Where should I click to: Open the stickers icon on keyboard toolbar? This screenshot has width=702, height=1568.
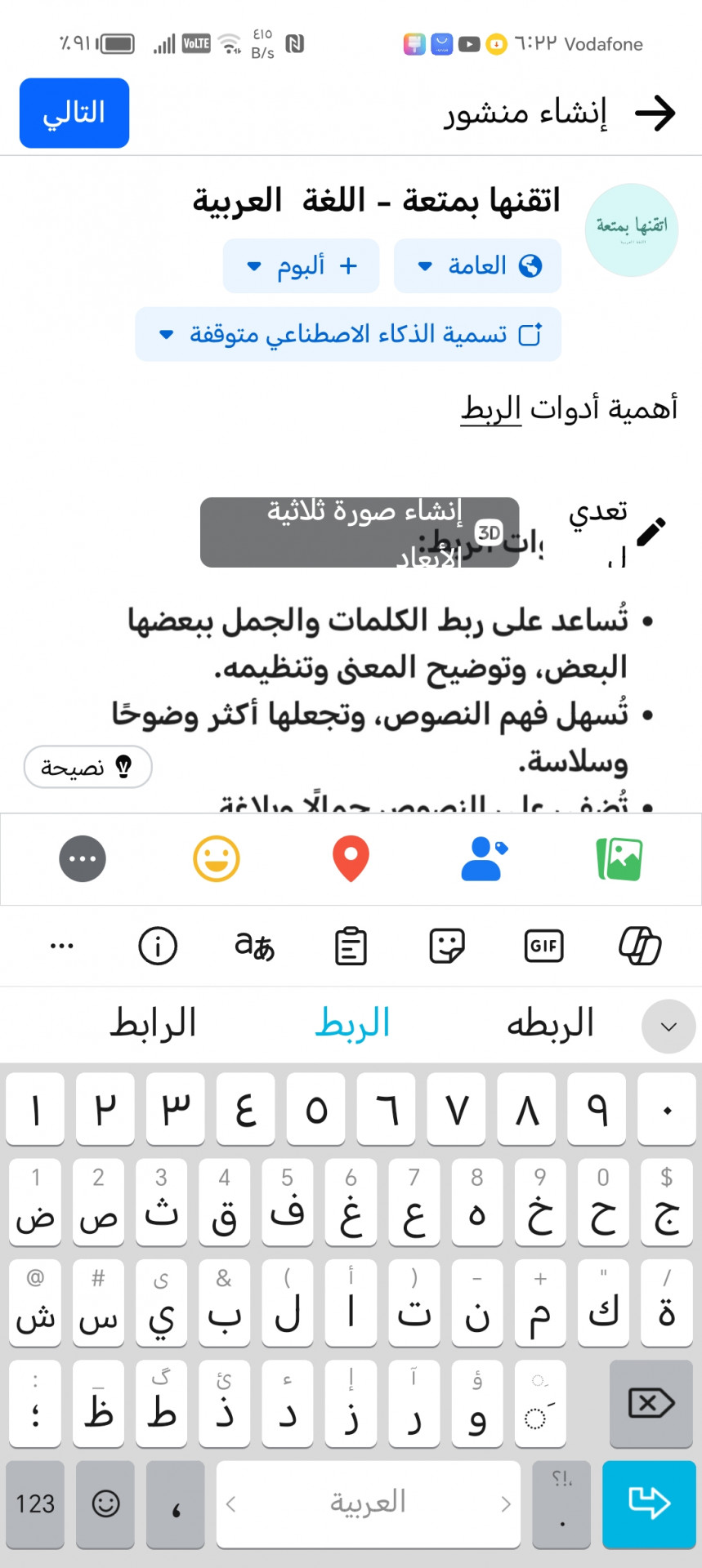coord(447,946)
